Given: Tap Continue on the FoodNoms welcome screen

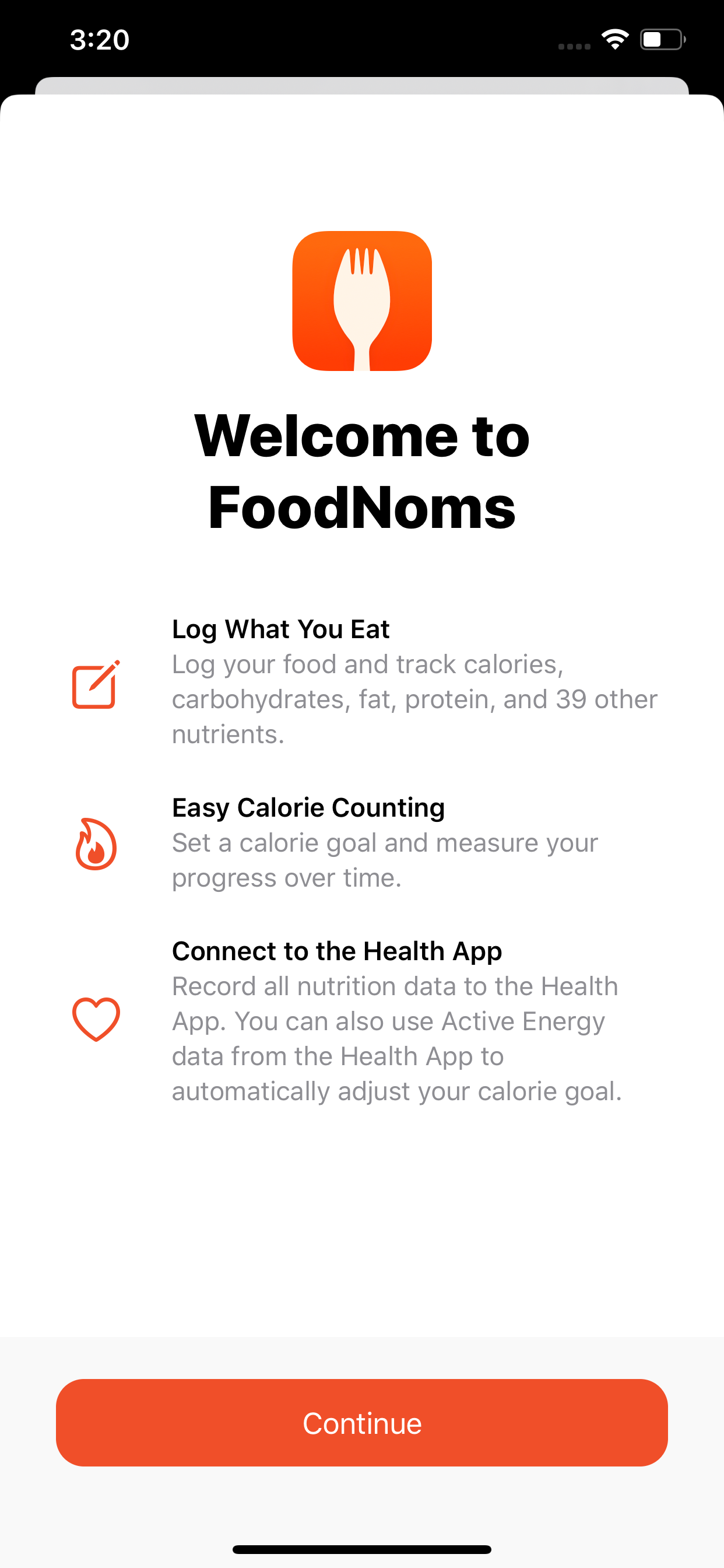Looking at the screenshot, I should pyautogui.click(x=362, y=1423).
